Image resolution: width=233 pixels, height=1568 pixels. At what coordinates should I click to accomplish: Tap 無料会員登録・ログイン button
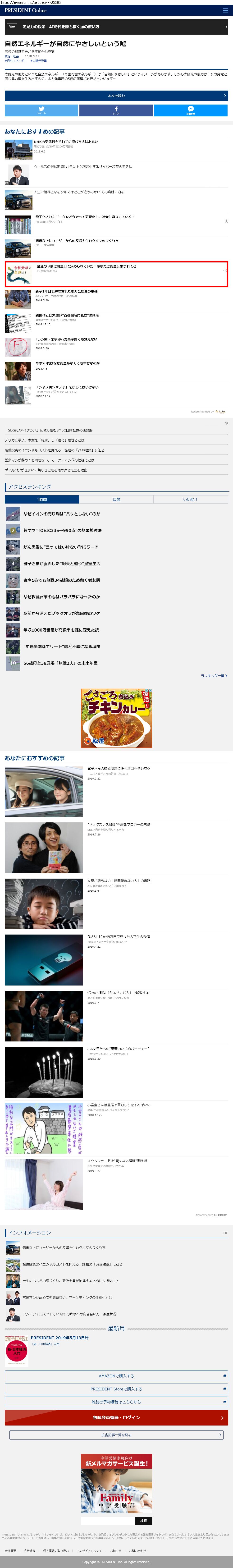(x=116, y=1418)
